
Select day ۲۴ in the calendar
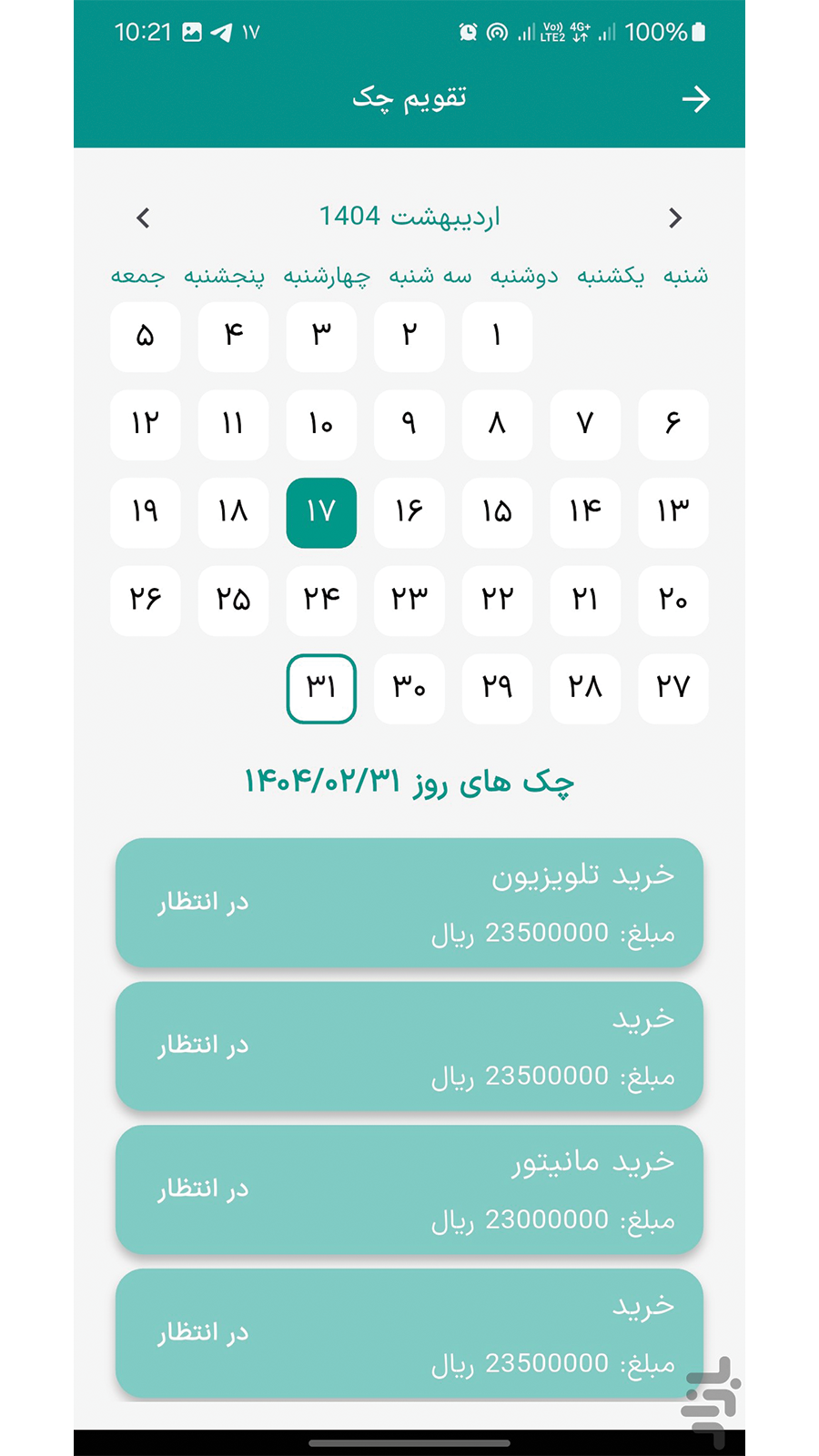tap(321, 601)
